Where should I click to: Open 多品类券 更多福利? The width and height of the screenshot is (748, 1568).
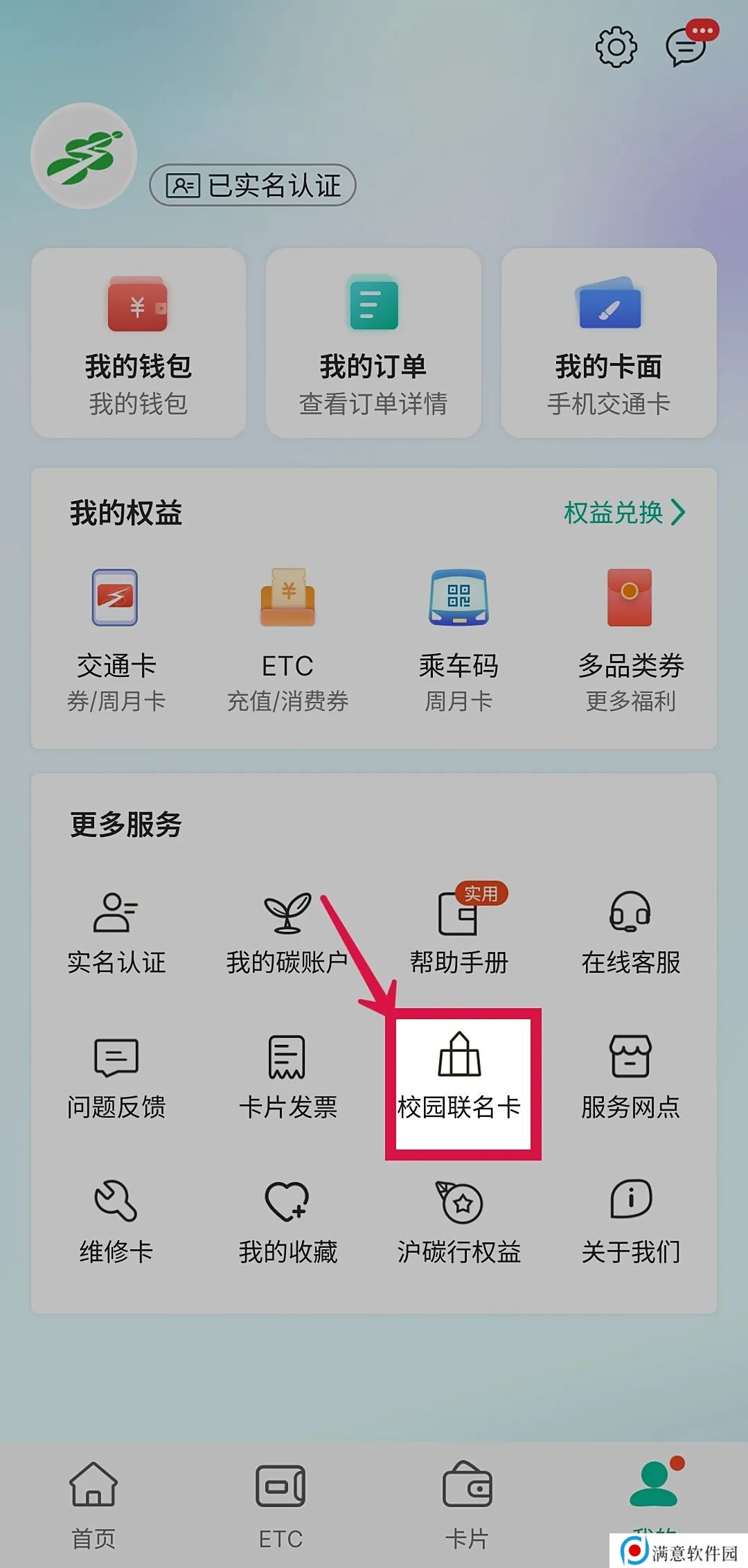[x=630, y=639]
